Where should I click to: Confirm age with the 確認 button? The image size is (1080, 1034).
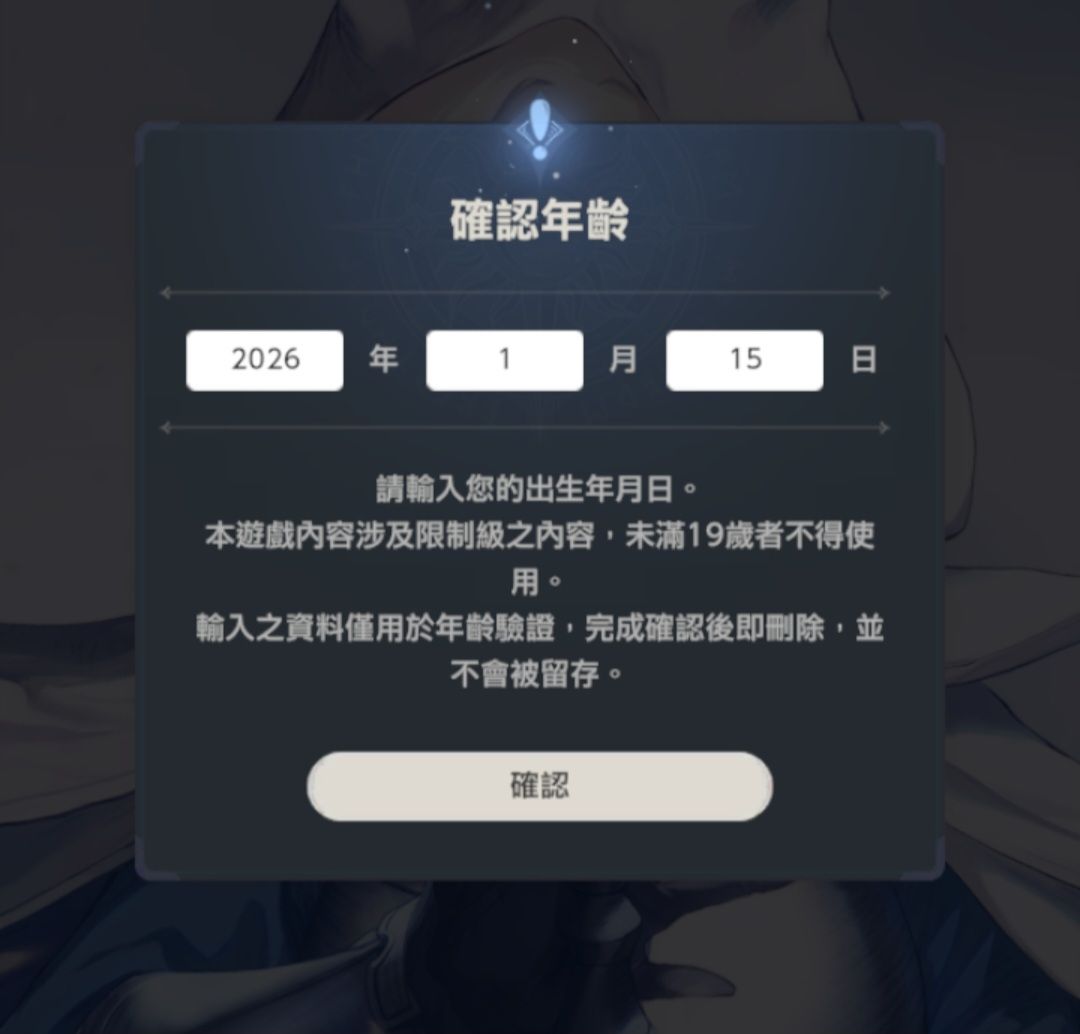pos(539,786)
